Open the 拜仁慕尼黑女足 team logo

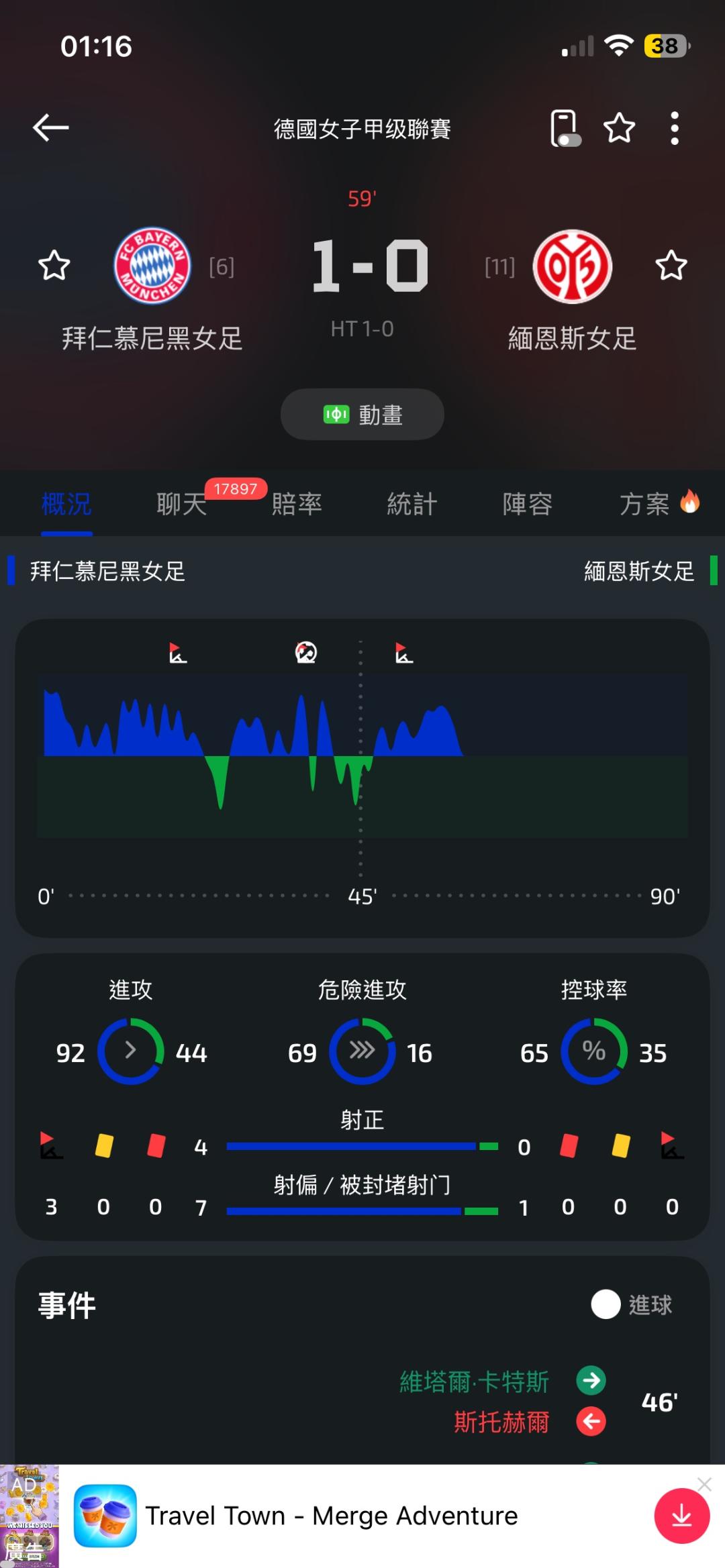152,266
